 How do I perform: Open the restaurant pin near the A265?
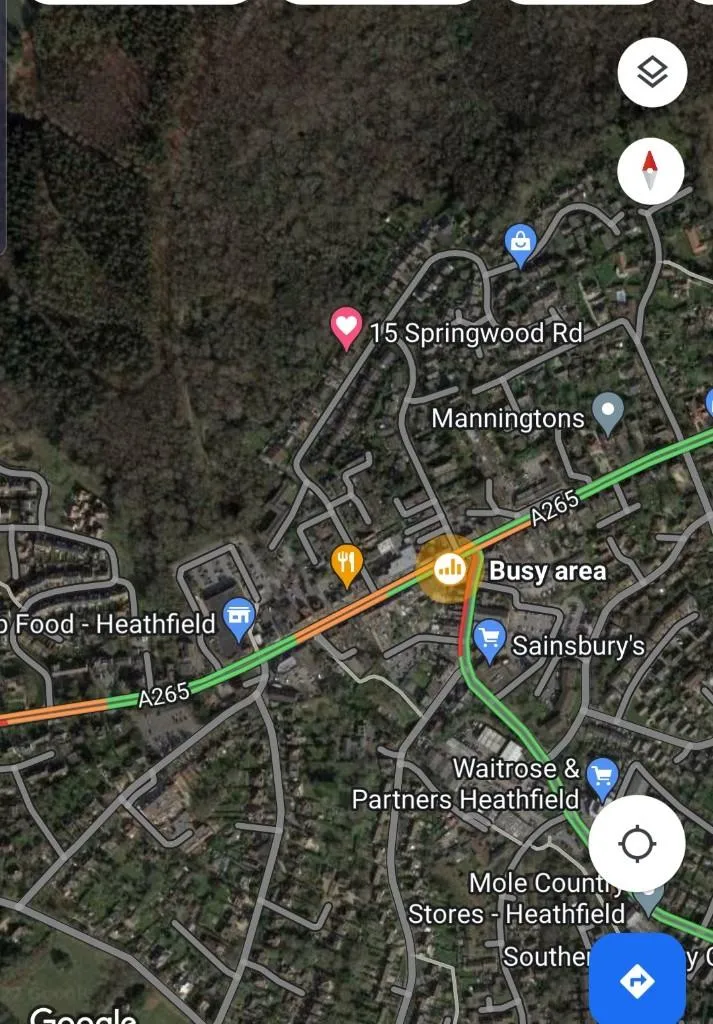pos(346,562)
